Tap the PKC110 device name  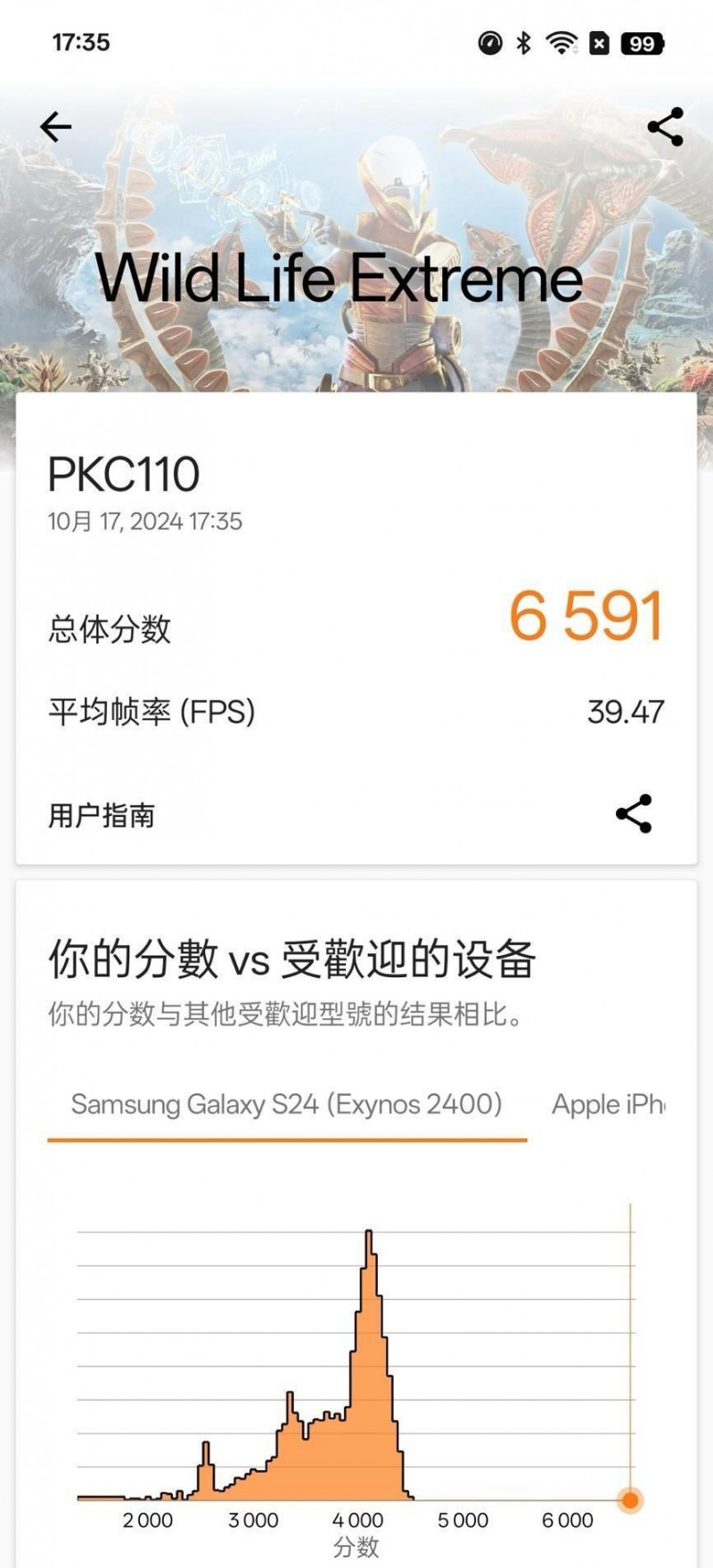[x=125, y=475]
